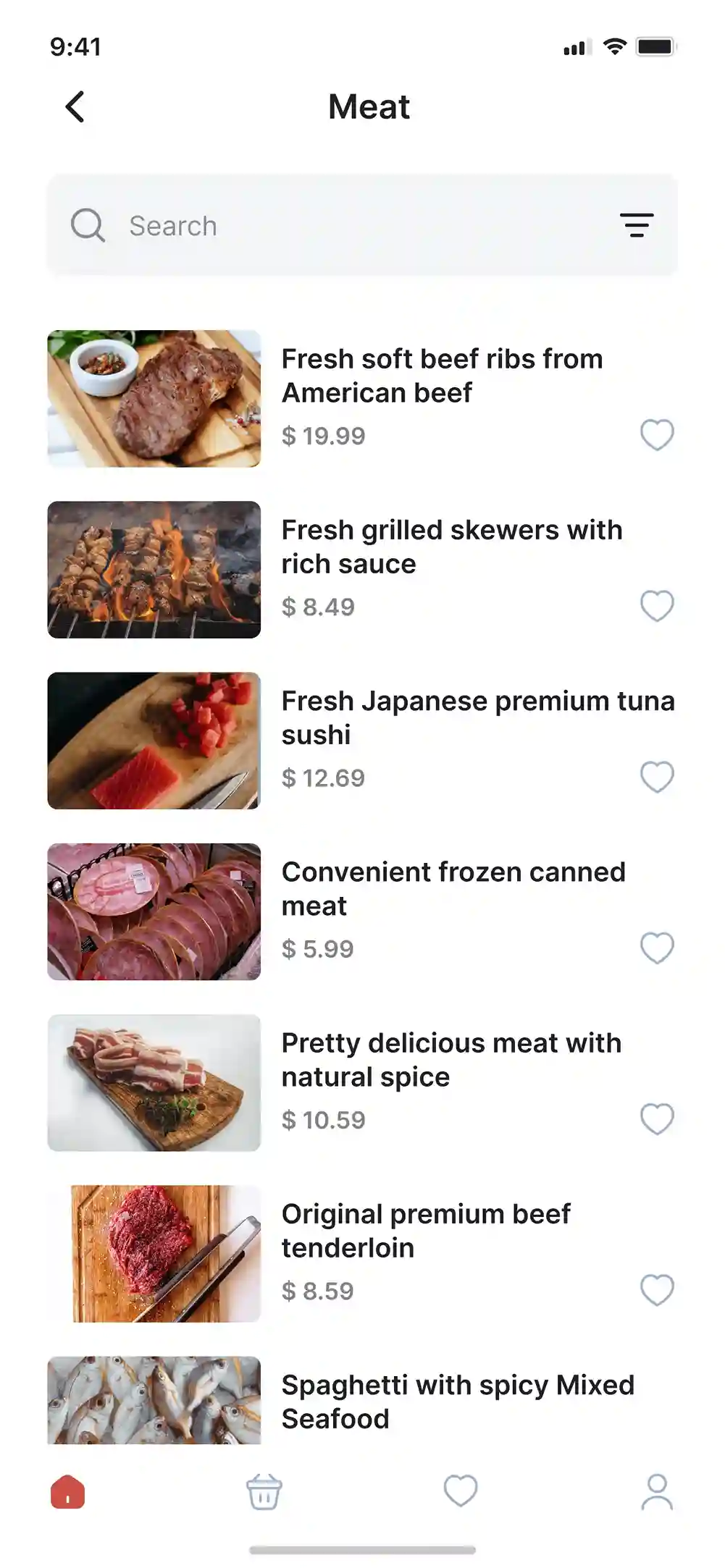Screen dimensions: 725x1568
Task: Open the tuna sushi product photo
Action: point(154,741)
